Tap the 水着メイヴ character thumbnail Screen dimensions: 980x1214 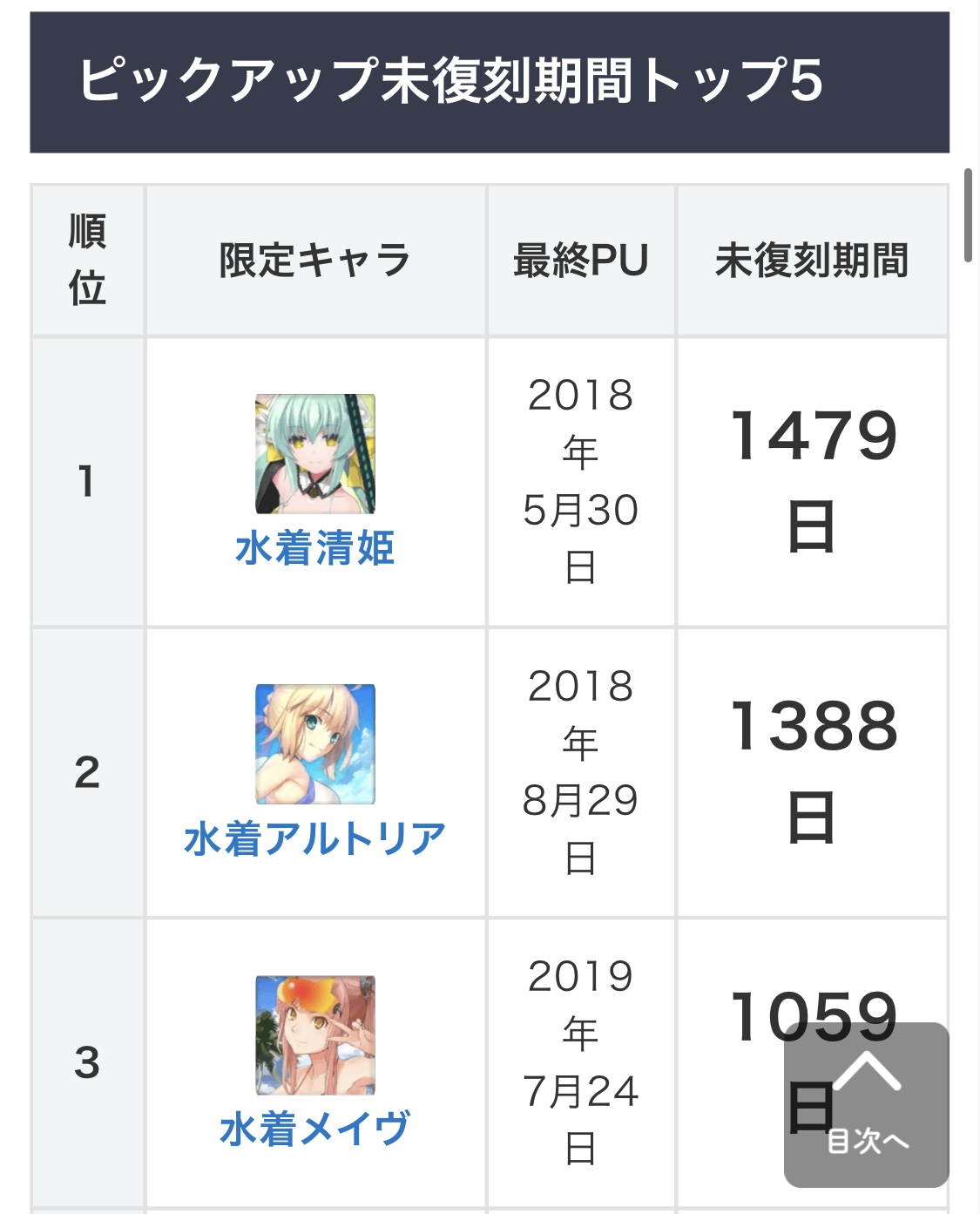[314, 1034]
